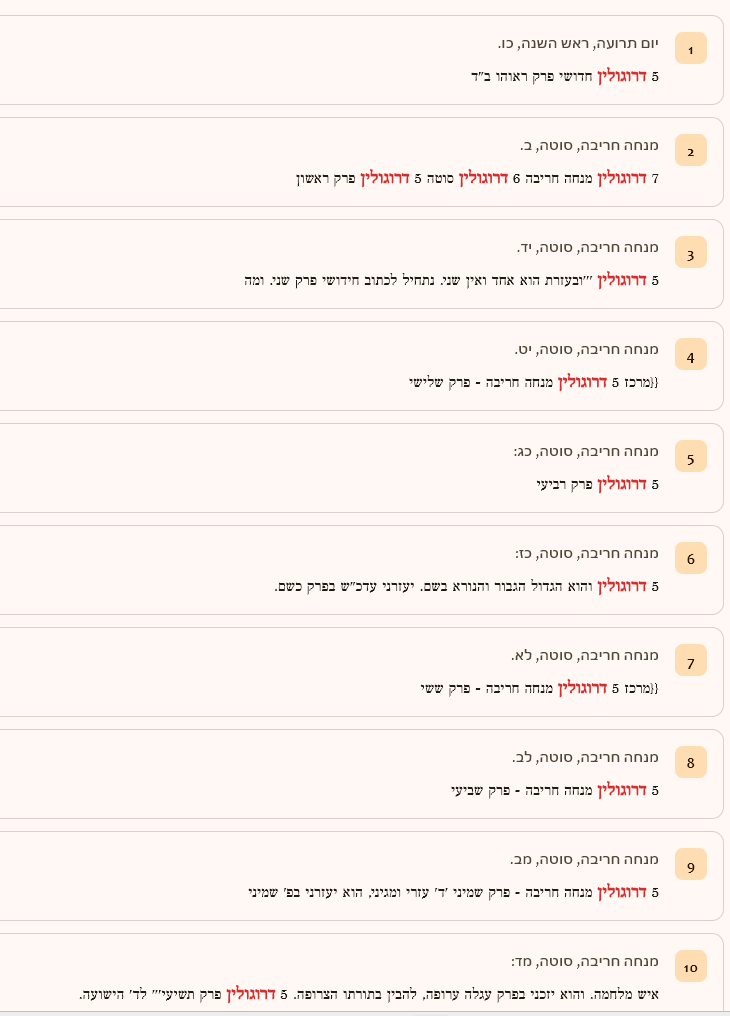Open result 1: יום תרועה, ראש השנה, כו.

click(578, 44)
